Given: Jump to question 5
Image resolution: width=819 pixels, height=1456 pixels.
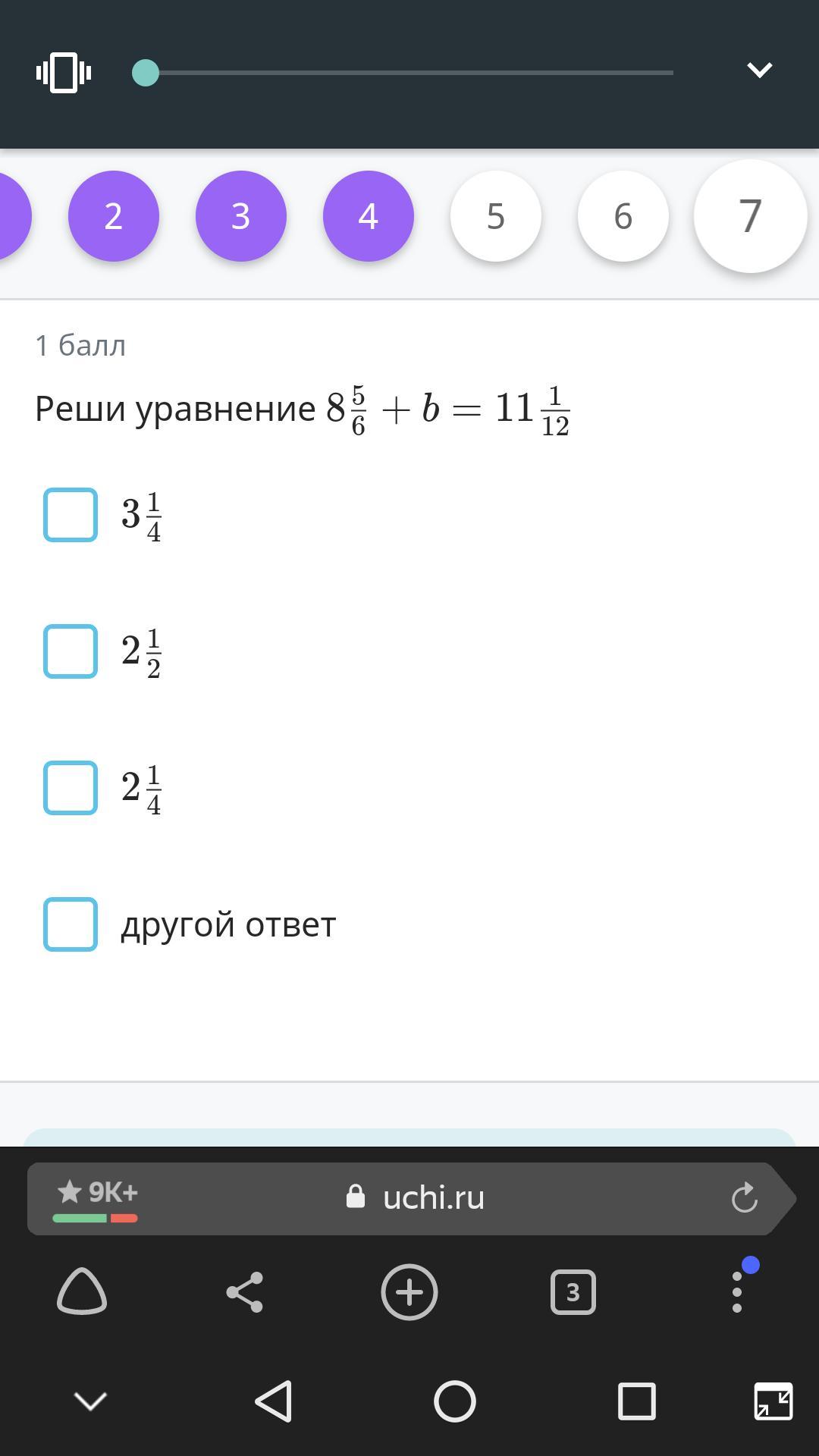Looking at the screenshot, I should (496, 216).
